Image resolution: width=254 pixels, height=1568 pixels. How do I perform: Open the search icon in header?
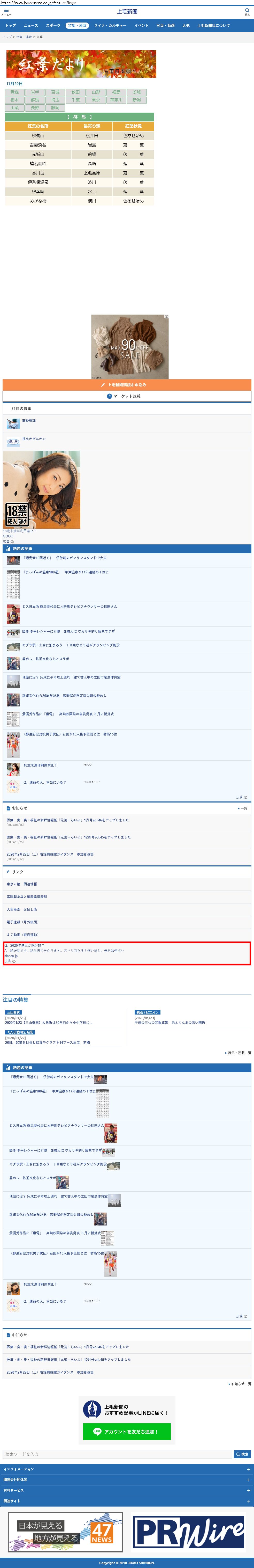coord(247,11)
